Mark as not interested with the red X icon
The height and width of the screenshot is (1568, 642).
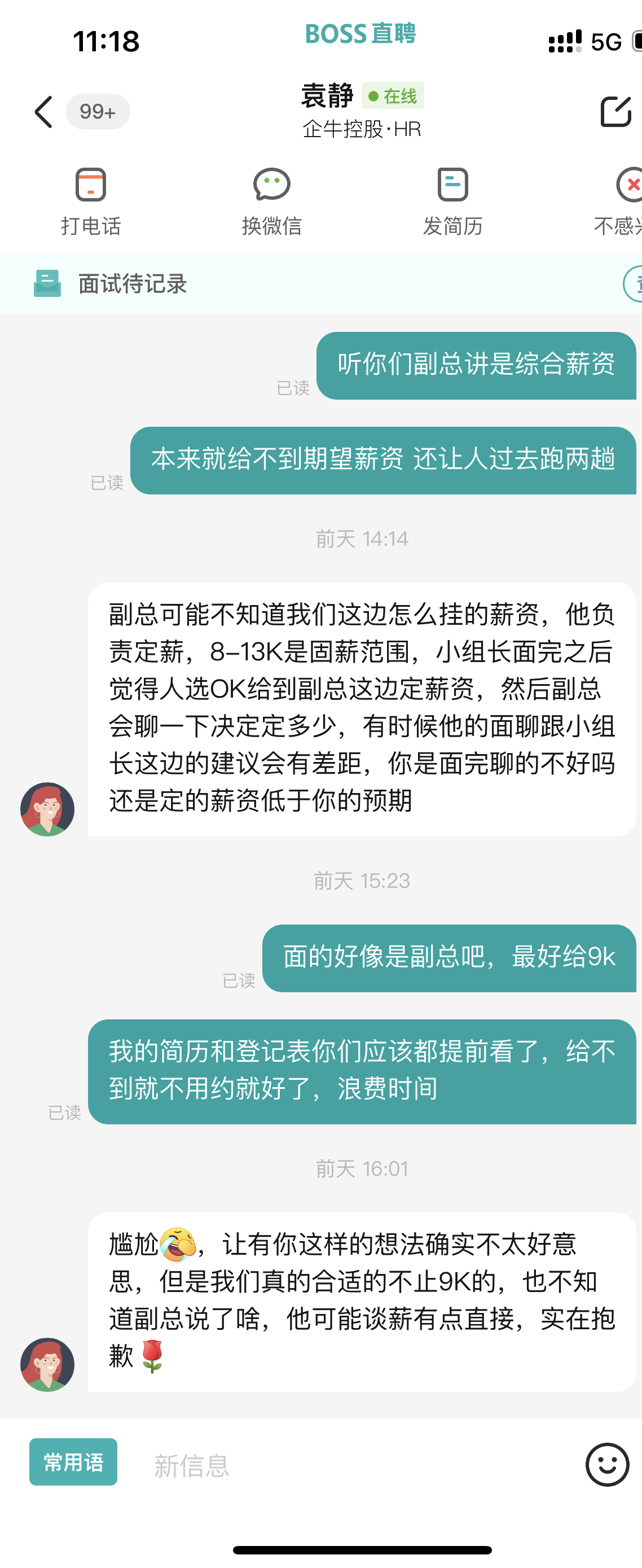tap(630, 186)
